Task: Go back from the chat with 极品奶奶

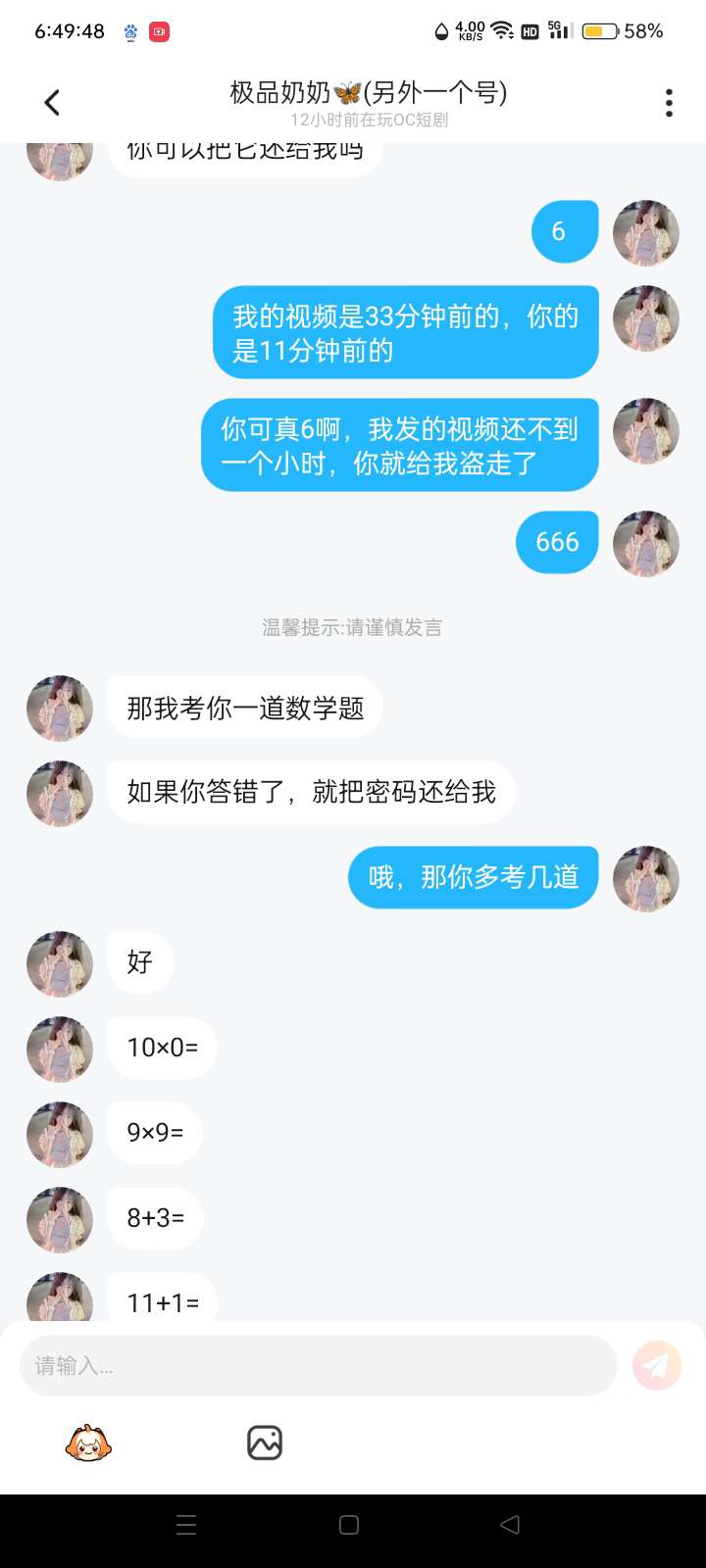Action: coord(52,103)
